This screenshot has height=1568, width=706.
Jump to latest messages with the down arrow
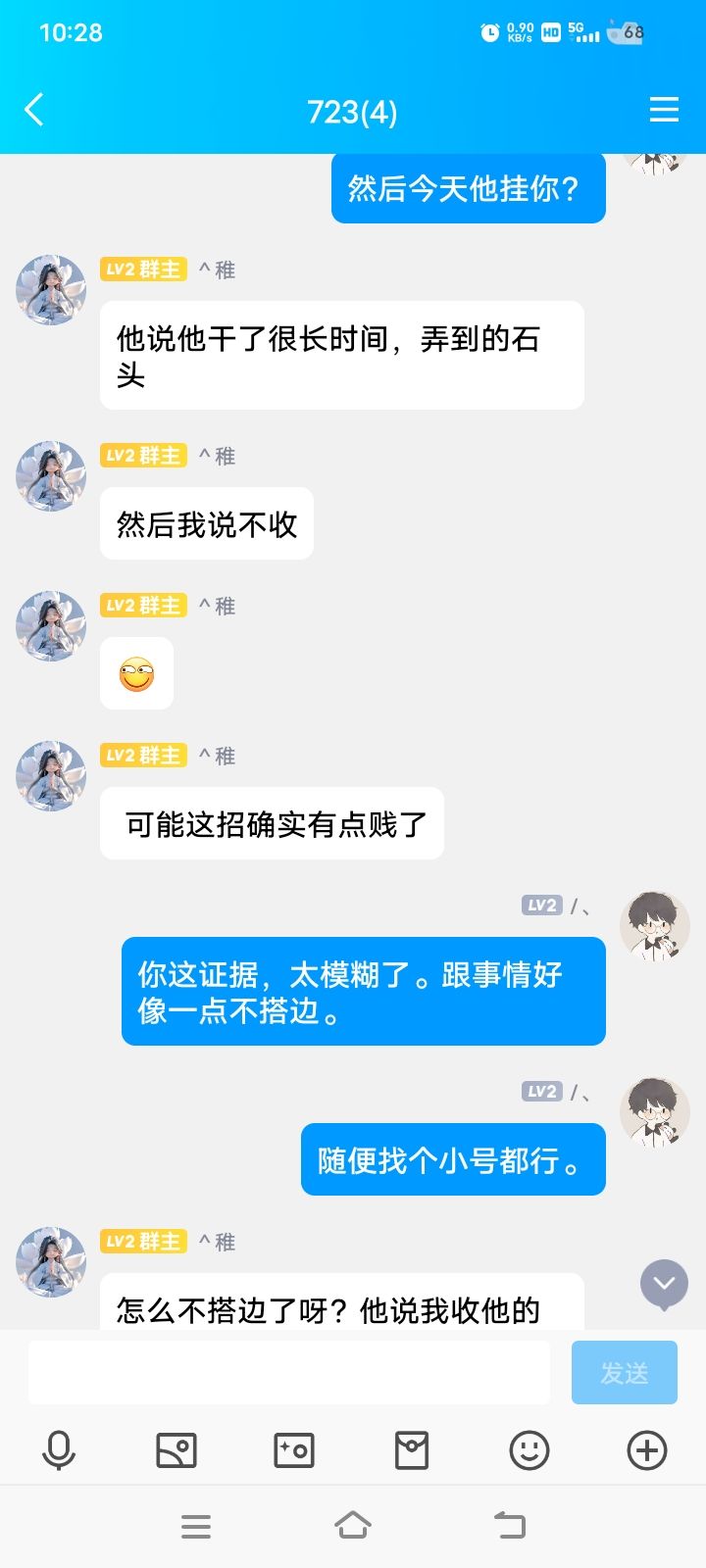(x=664, y=1283)
